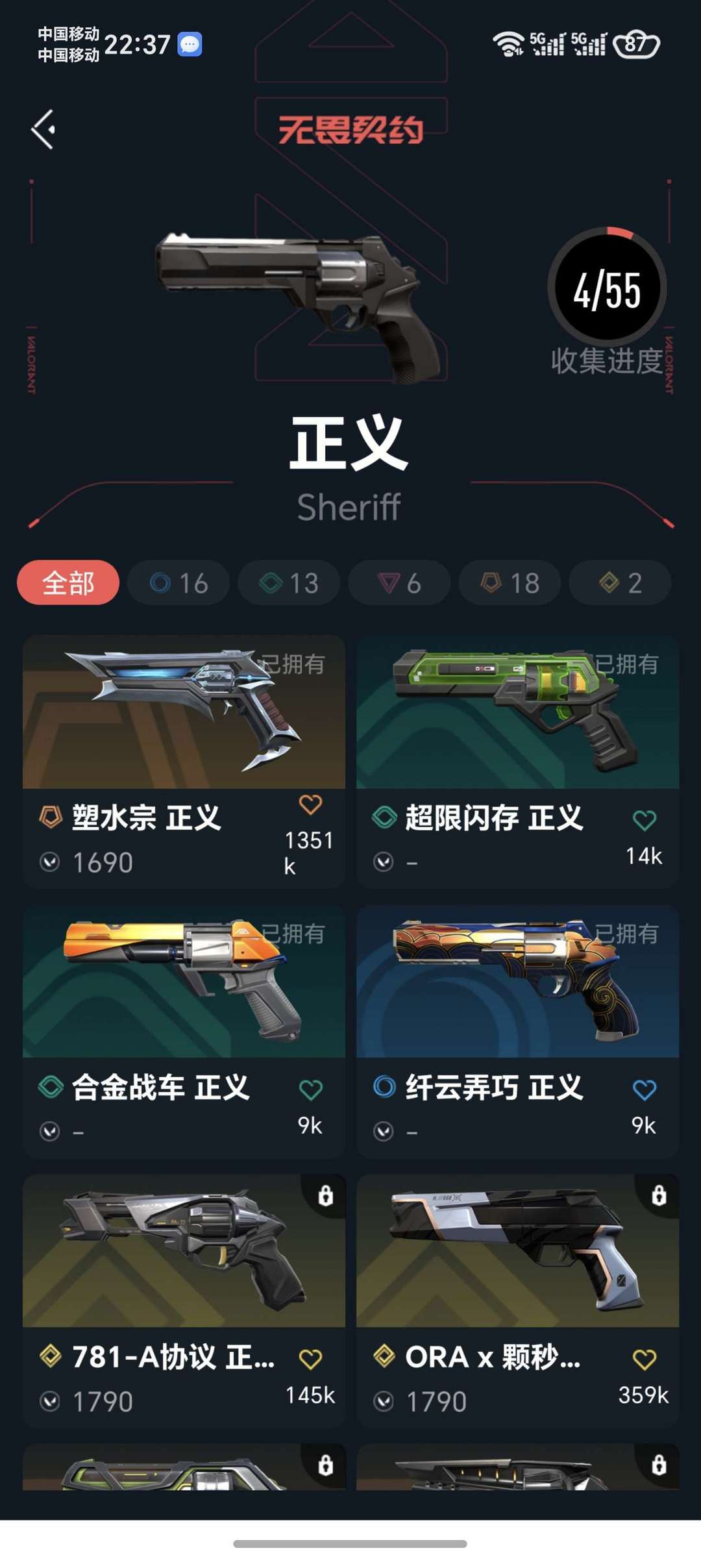Open the 超限闪存 正义 skin card

(x=517, y=762)
